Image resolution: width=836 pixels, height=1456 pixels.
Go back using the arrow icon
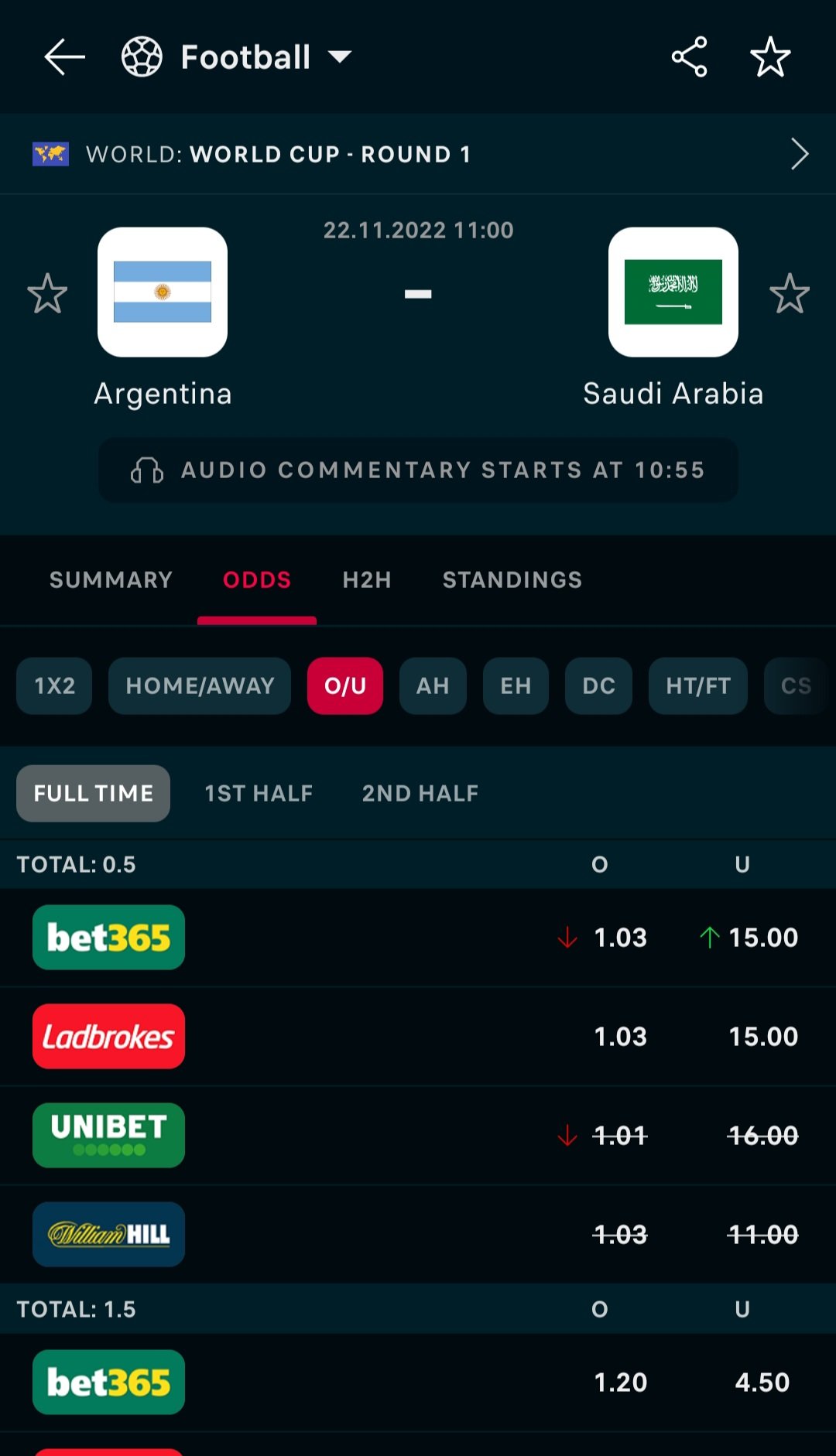point(64,57)
